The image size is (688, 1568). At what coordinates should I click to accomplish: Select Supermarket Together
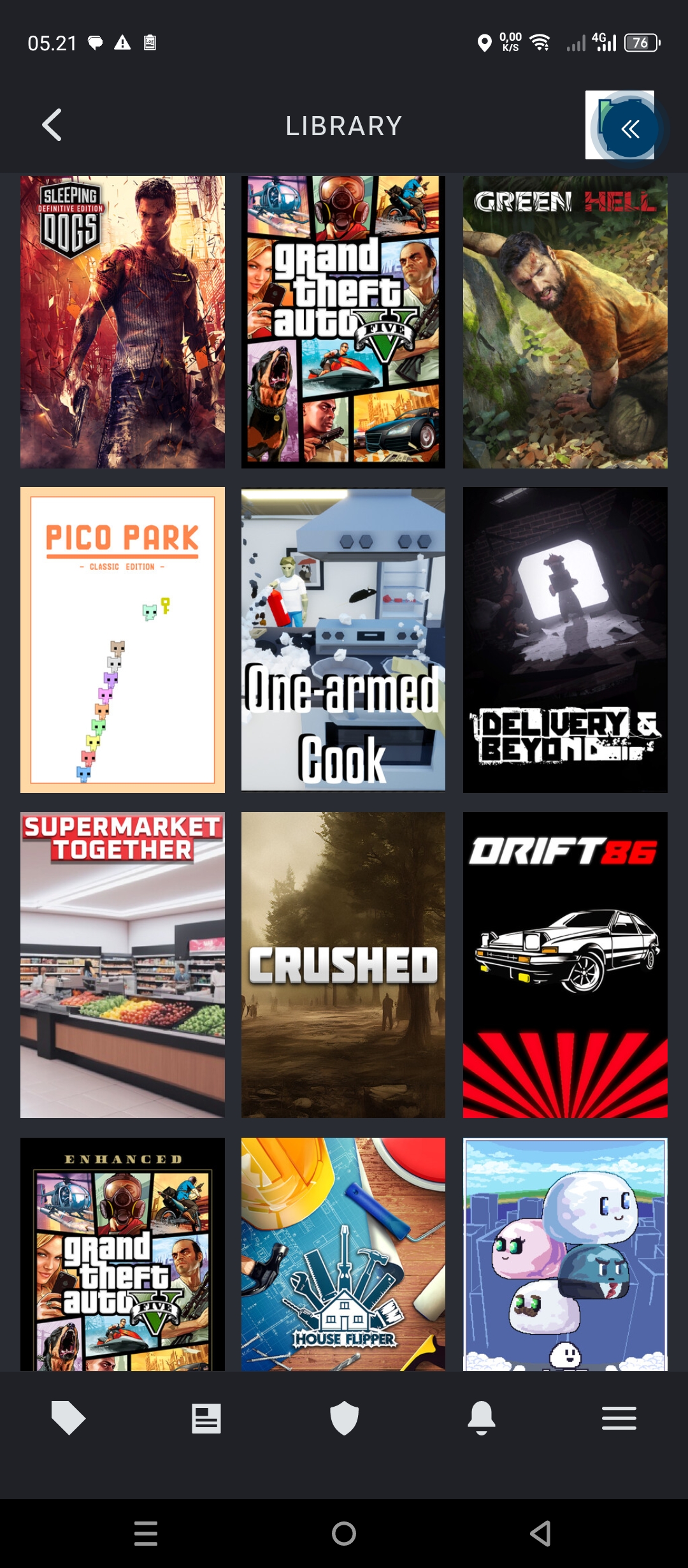pyautogui.click(x=122, y=965)
